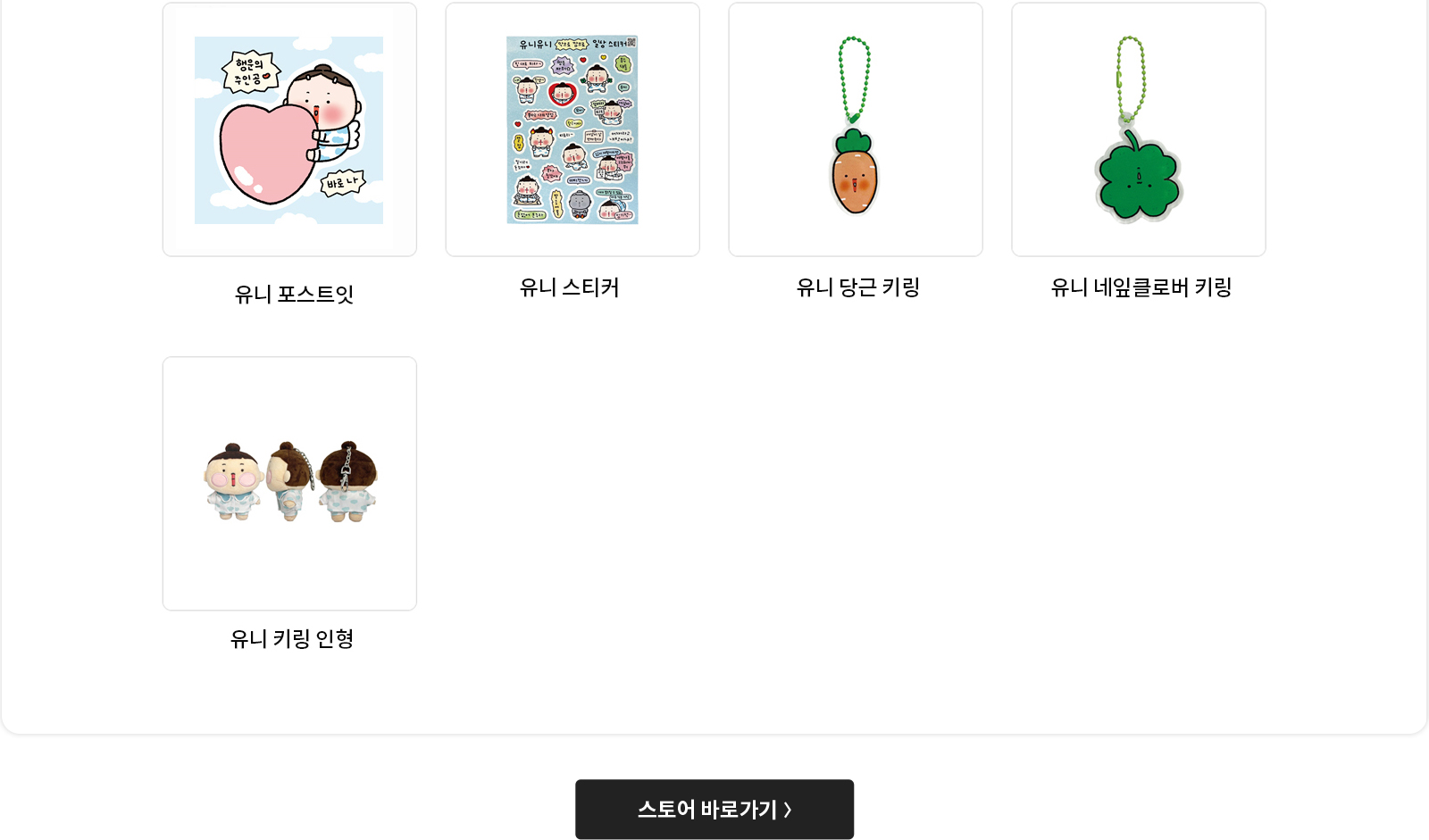
Task: Select the 유니 네잎클로버 키링 product
Action: 1139,130
